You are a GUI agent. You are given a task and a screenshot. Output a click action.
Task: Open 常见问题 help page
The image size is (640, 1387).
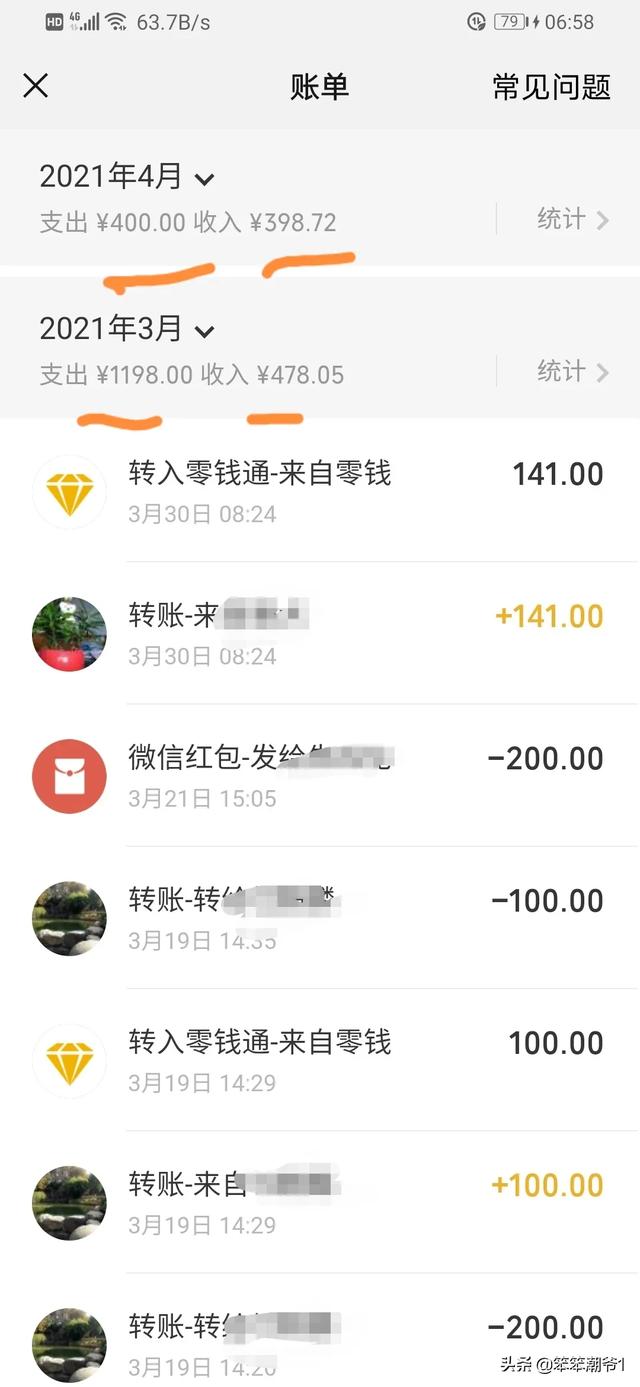tap(551, 87)
